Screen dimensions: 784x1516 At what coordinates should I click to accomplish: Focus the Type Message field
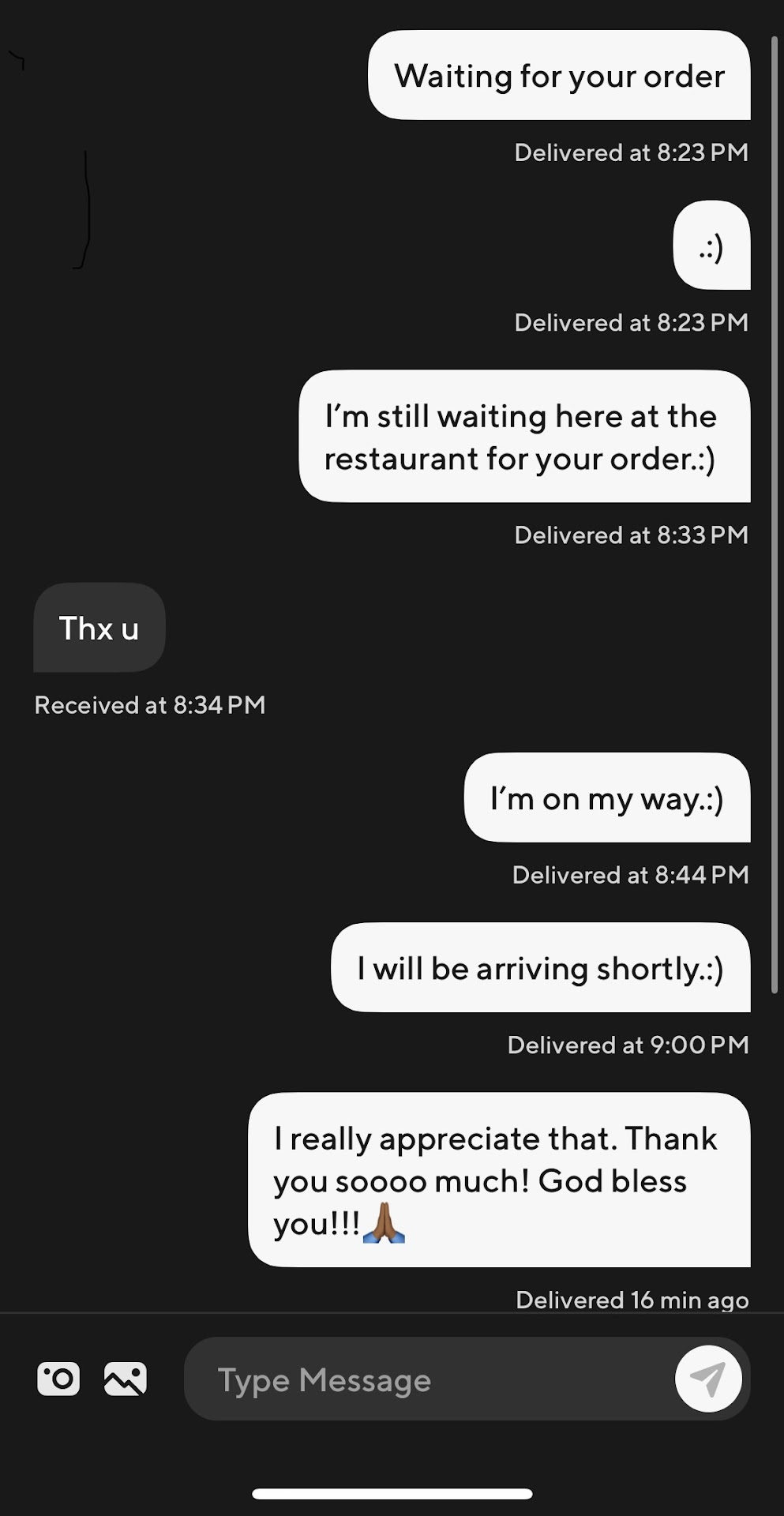click(x=426, y=1379)
